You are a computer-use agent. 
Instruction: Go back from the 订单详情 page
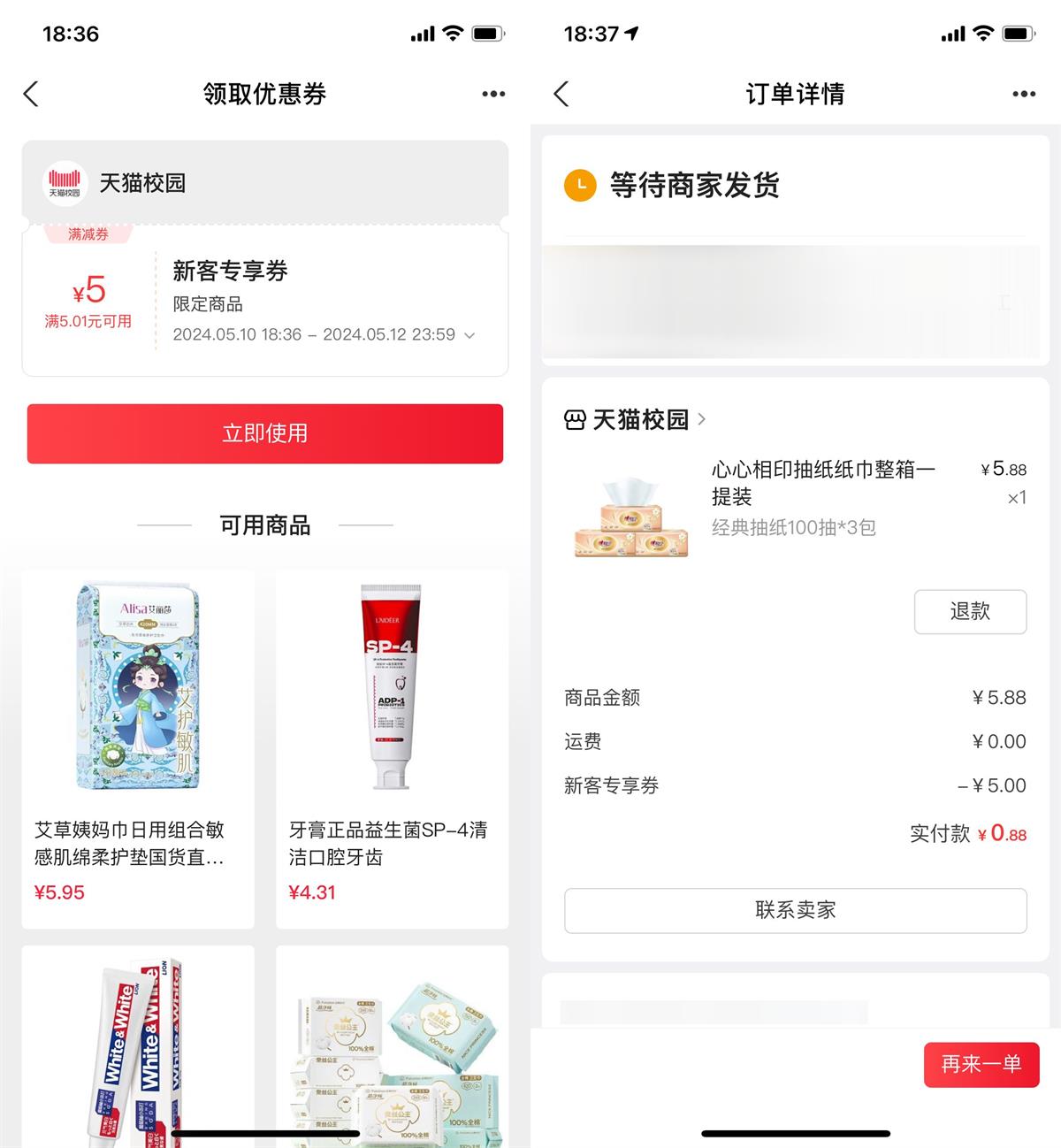tap(561, 94)
